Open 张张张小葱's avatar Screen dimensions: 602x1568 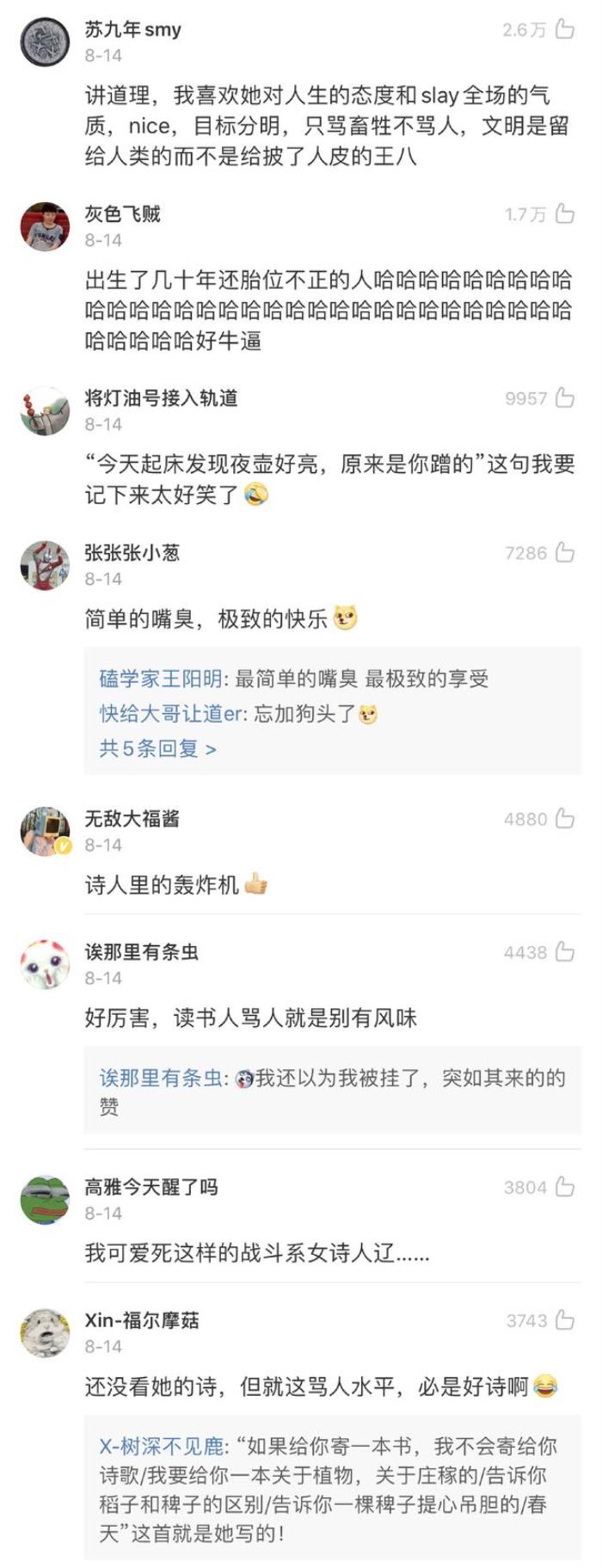45,565
